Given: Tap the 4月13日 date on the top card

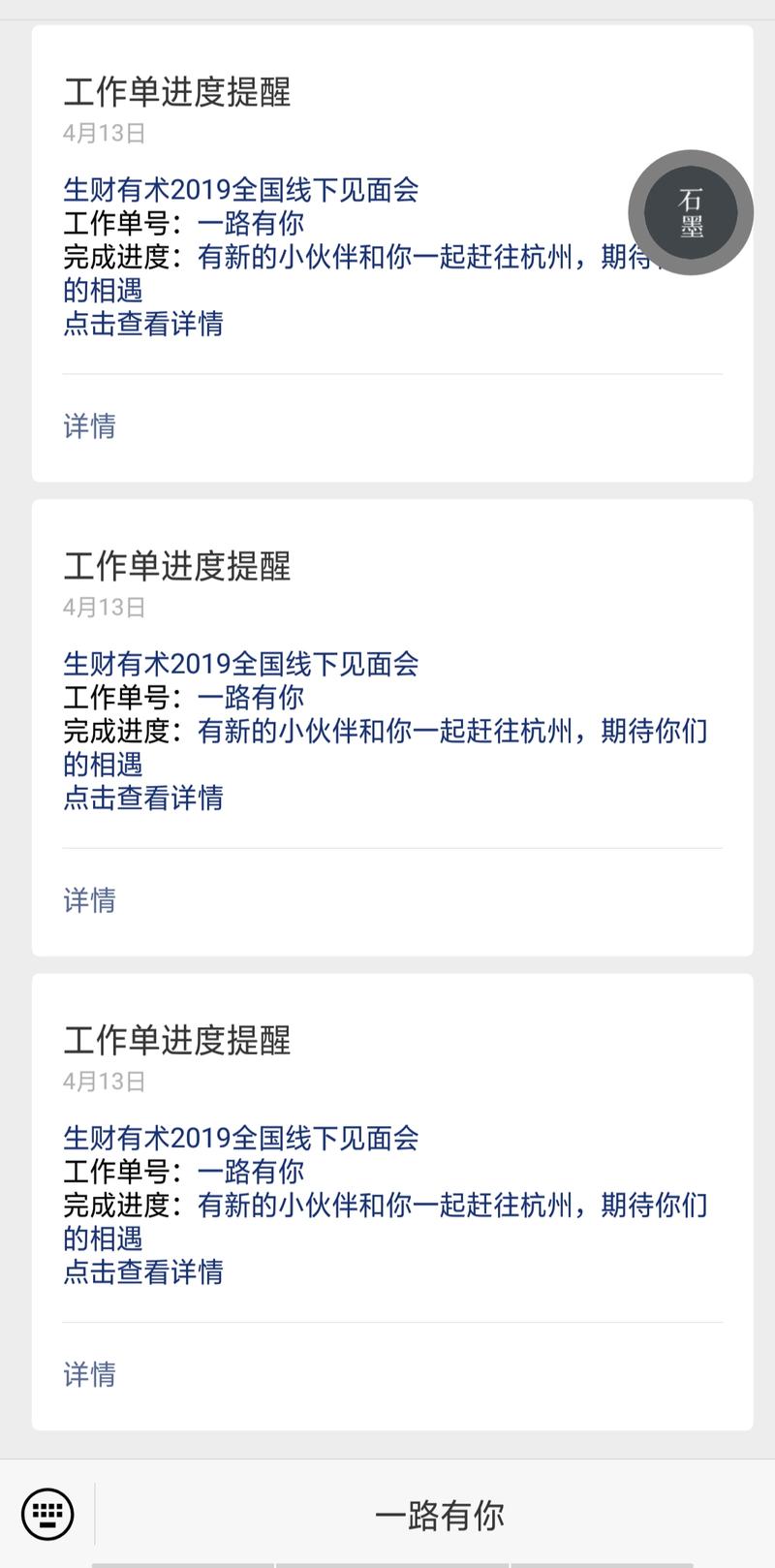Looking at the screenshot, I should pos(103,134).
